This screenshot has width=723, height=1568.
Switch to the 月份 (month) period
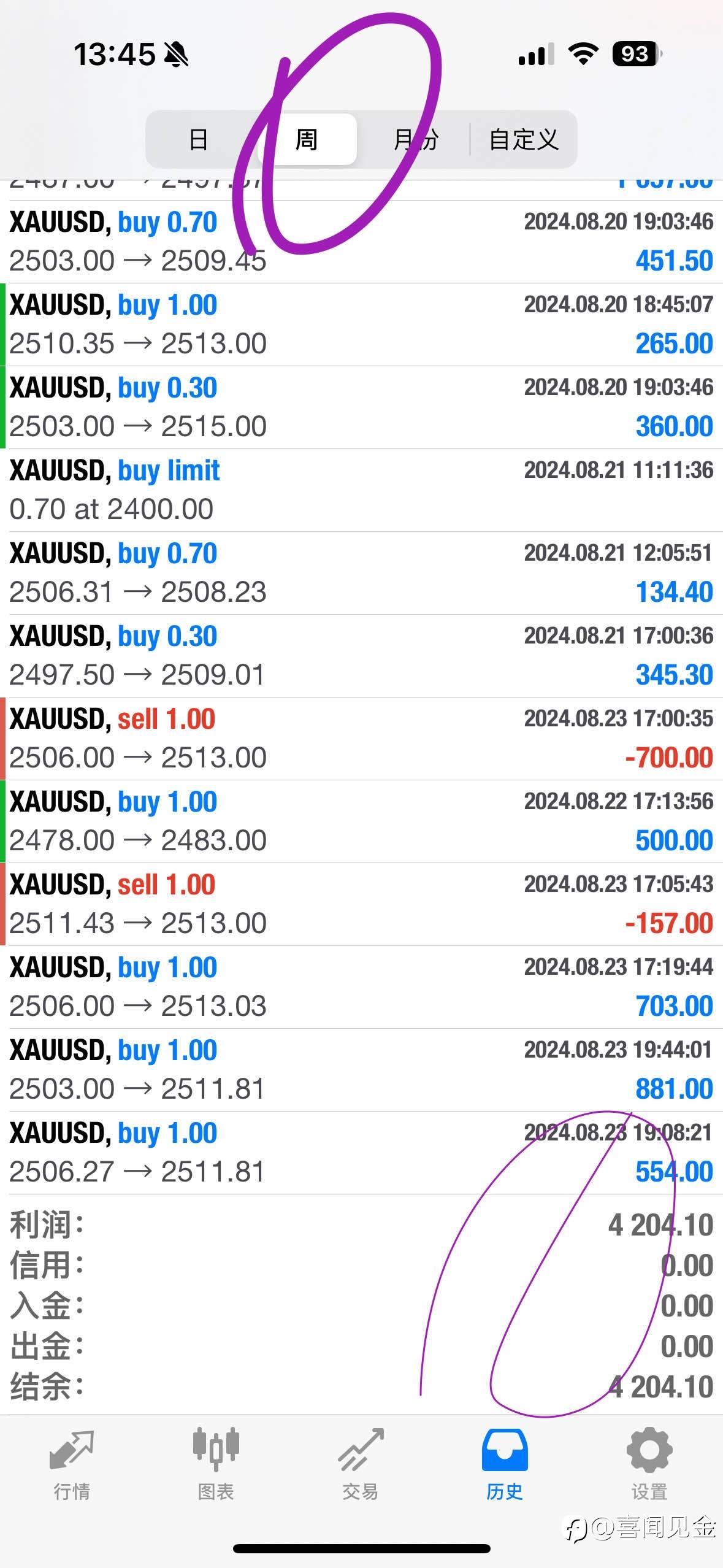[x=415, y=139]
